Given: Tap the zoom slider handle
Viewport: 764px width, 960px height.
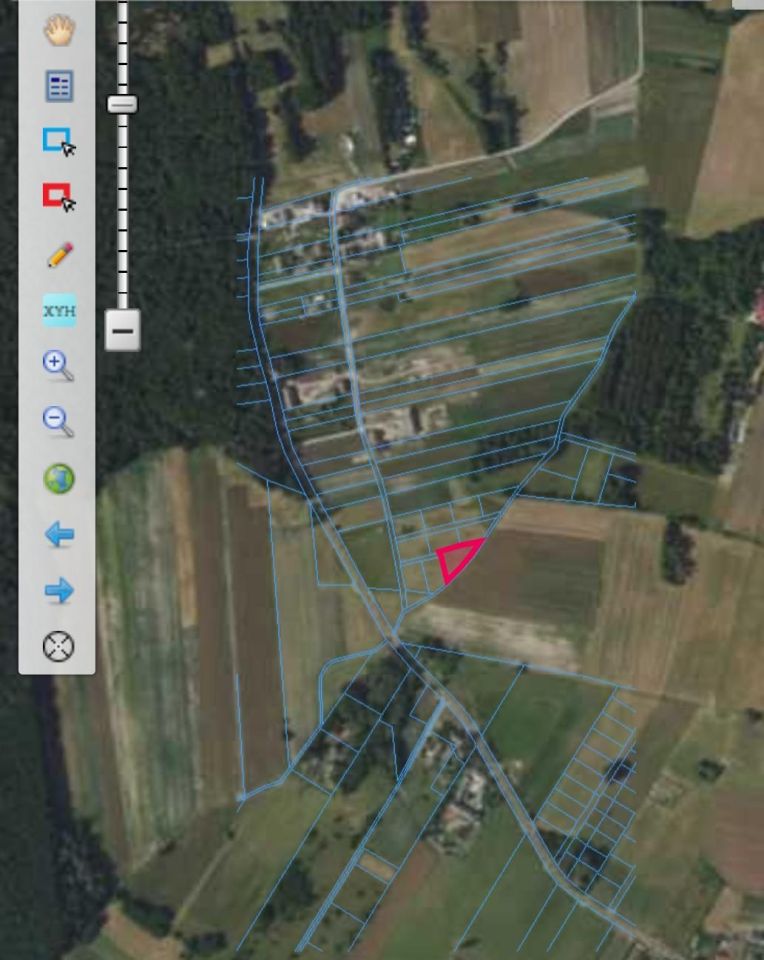Looking at the screenshot, I should click(122, 103).
